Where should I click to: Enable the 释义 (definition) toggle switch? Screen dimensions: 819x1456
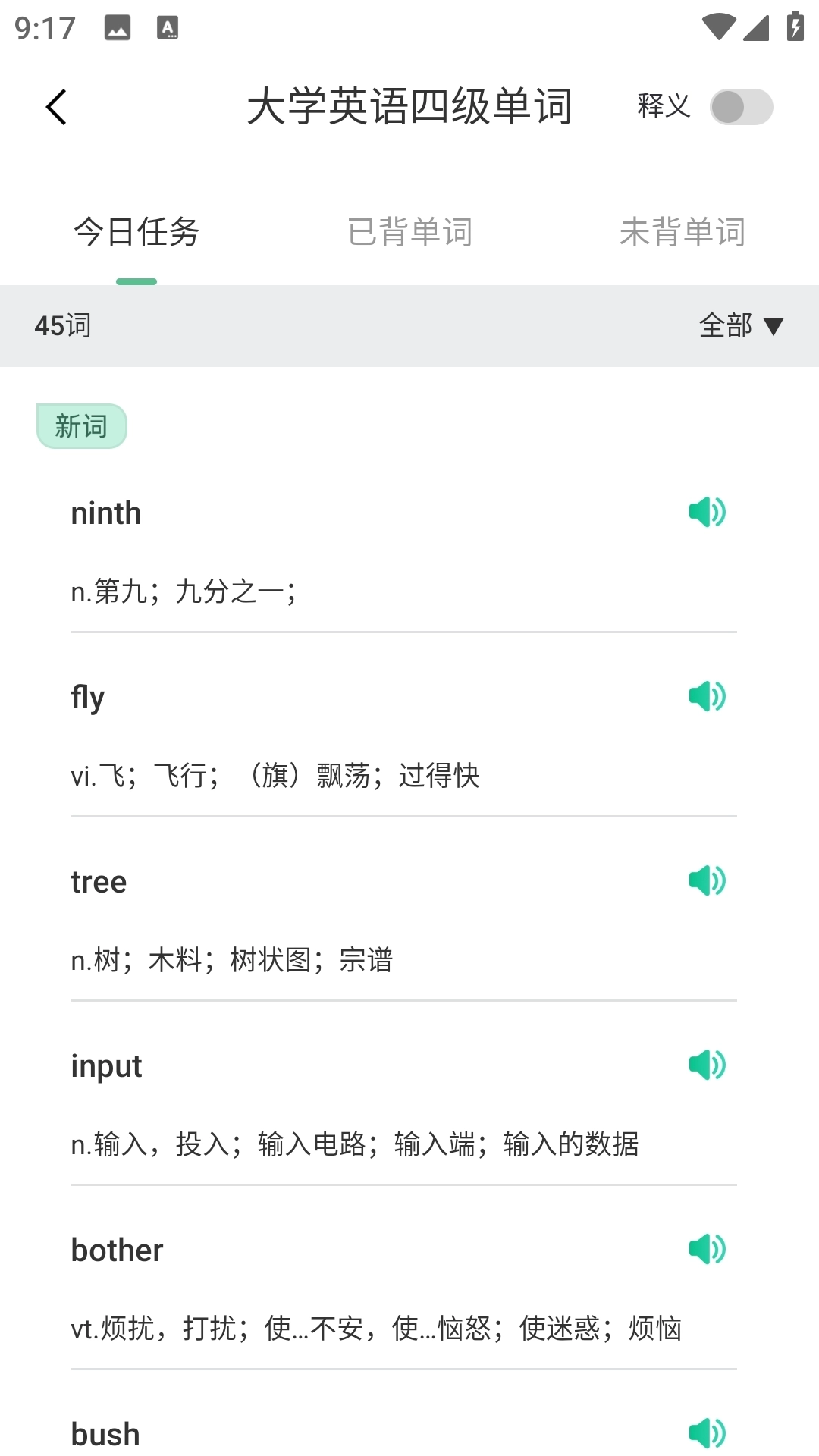pos(742,107)
